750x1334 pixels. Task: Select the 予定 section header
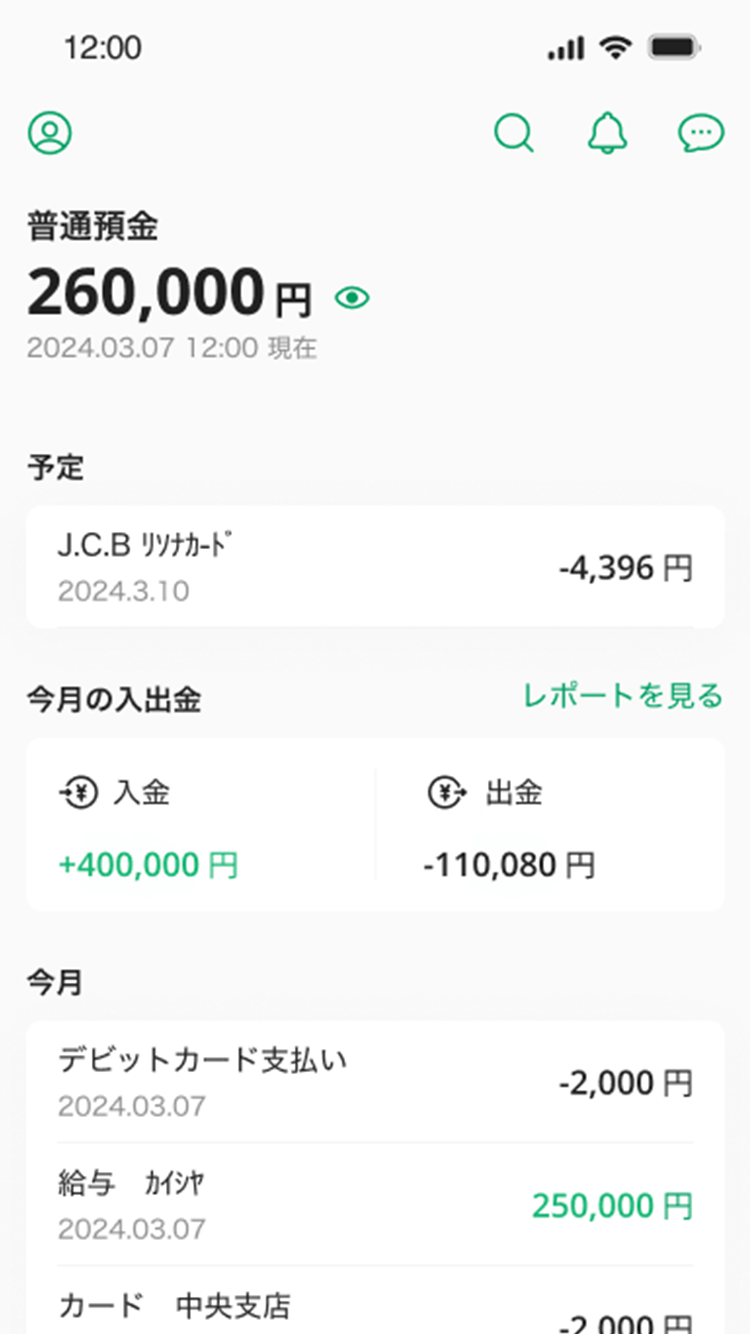[56, 466]
